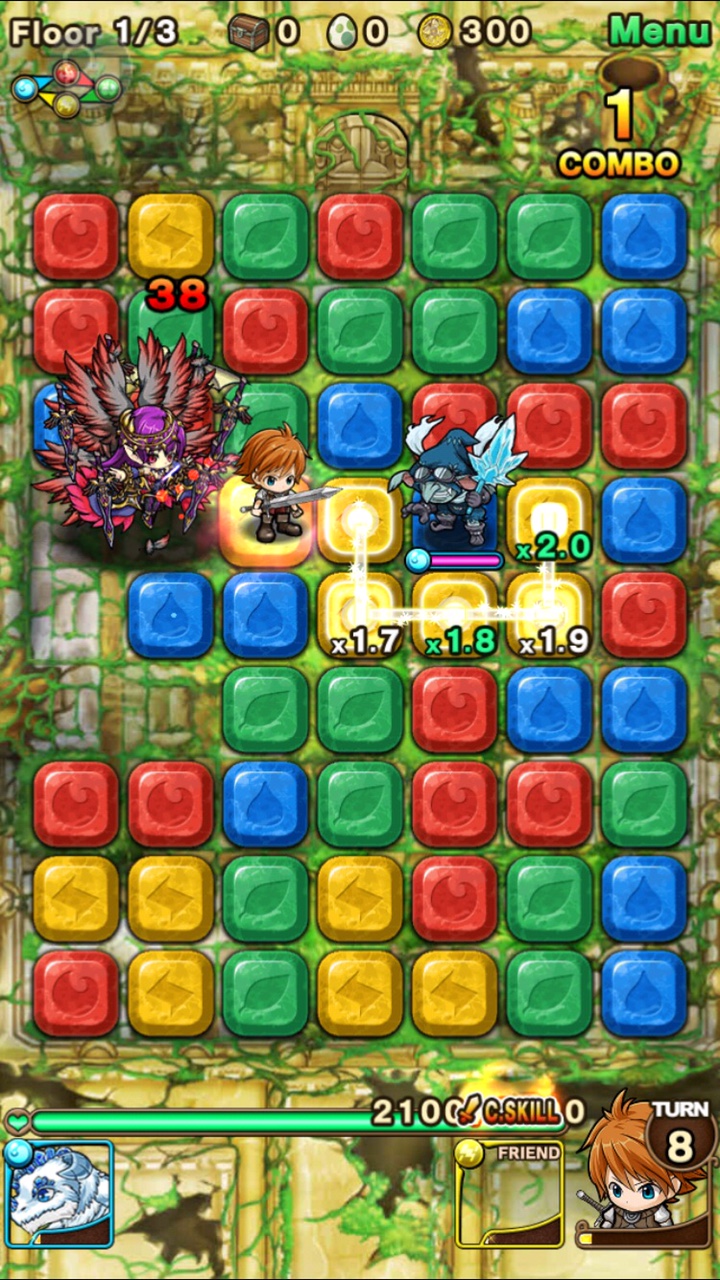Open the Menu

(x=659, y=31)
